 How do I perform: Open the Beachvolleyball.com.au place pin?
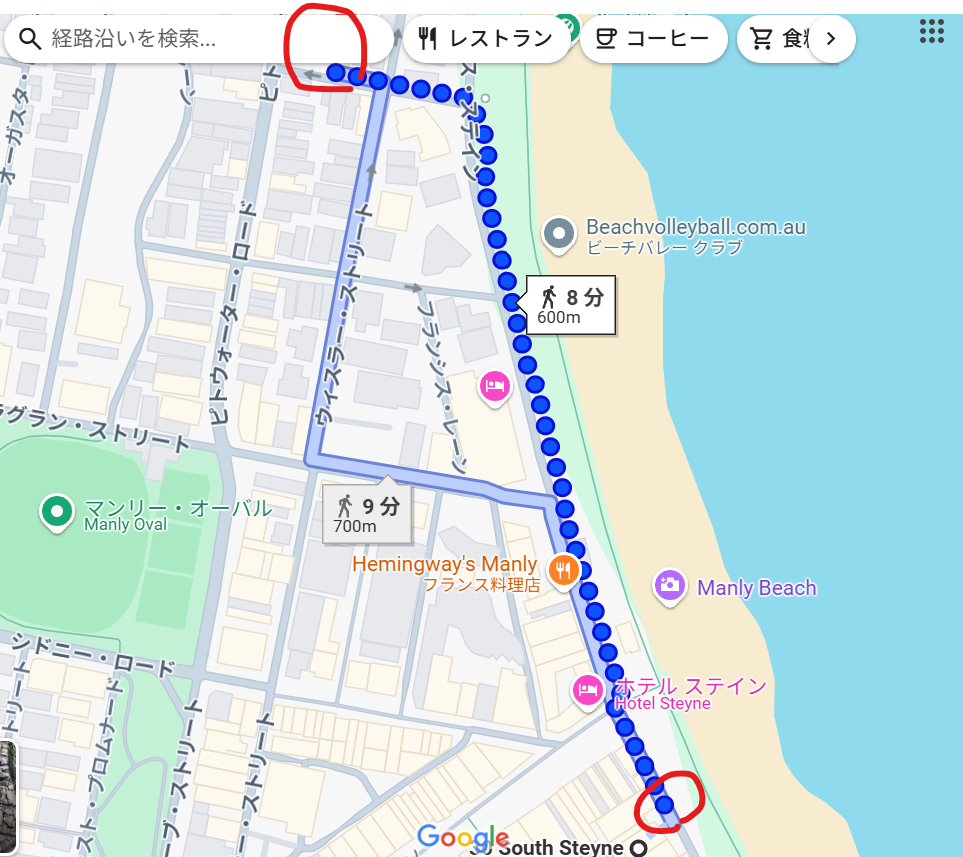(x=559, y=235)
